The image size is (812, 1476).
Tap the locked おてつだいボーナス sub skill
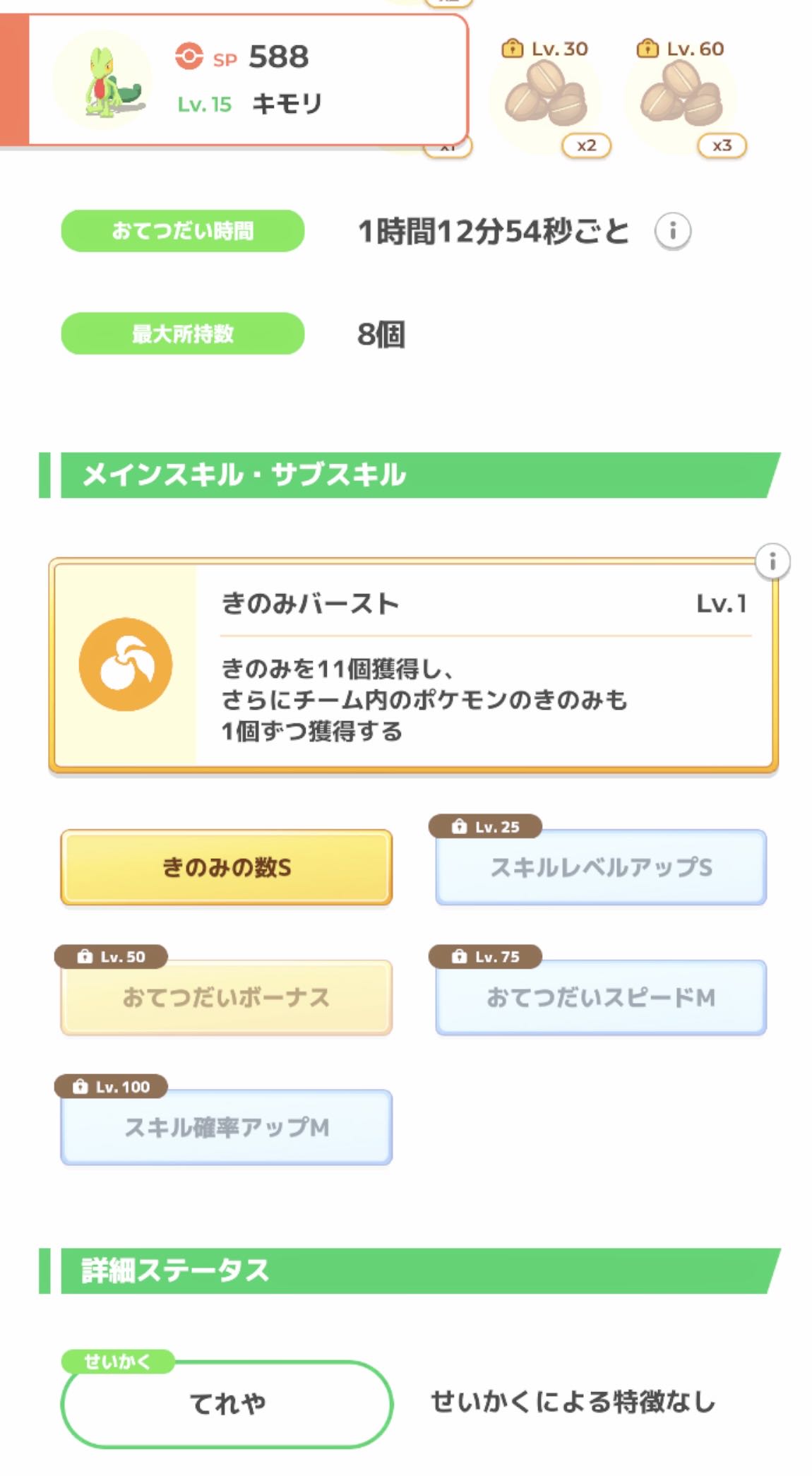click(227, 997)
